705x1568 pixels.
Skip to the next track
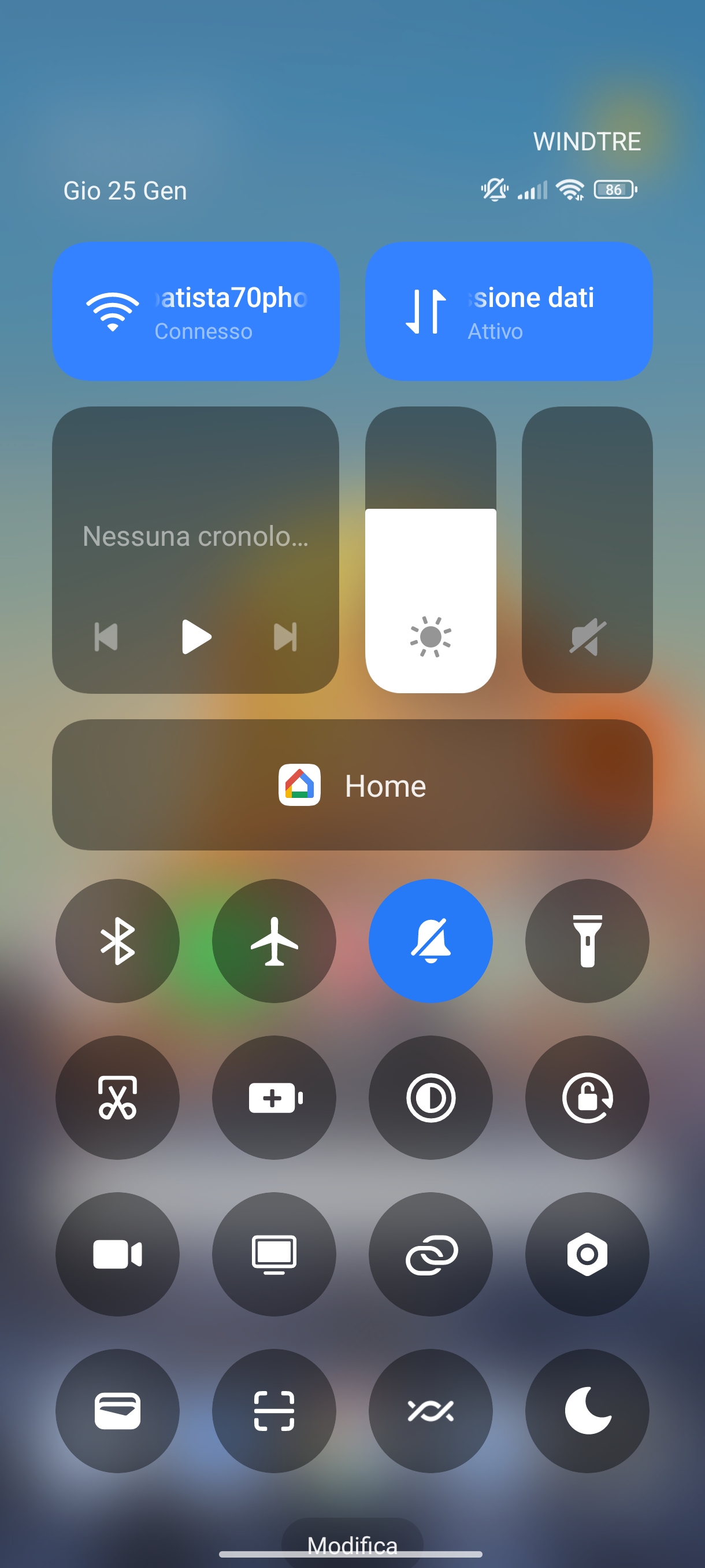coord(285,637)
